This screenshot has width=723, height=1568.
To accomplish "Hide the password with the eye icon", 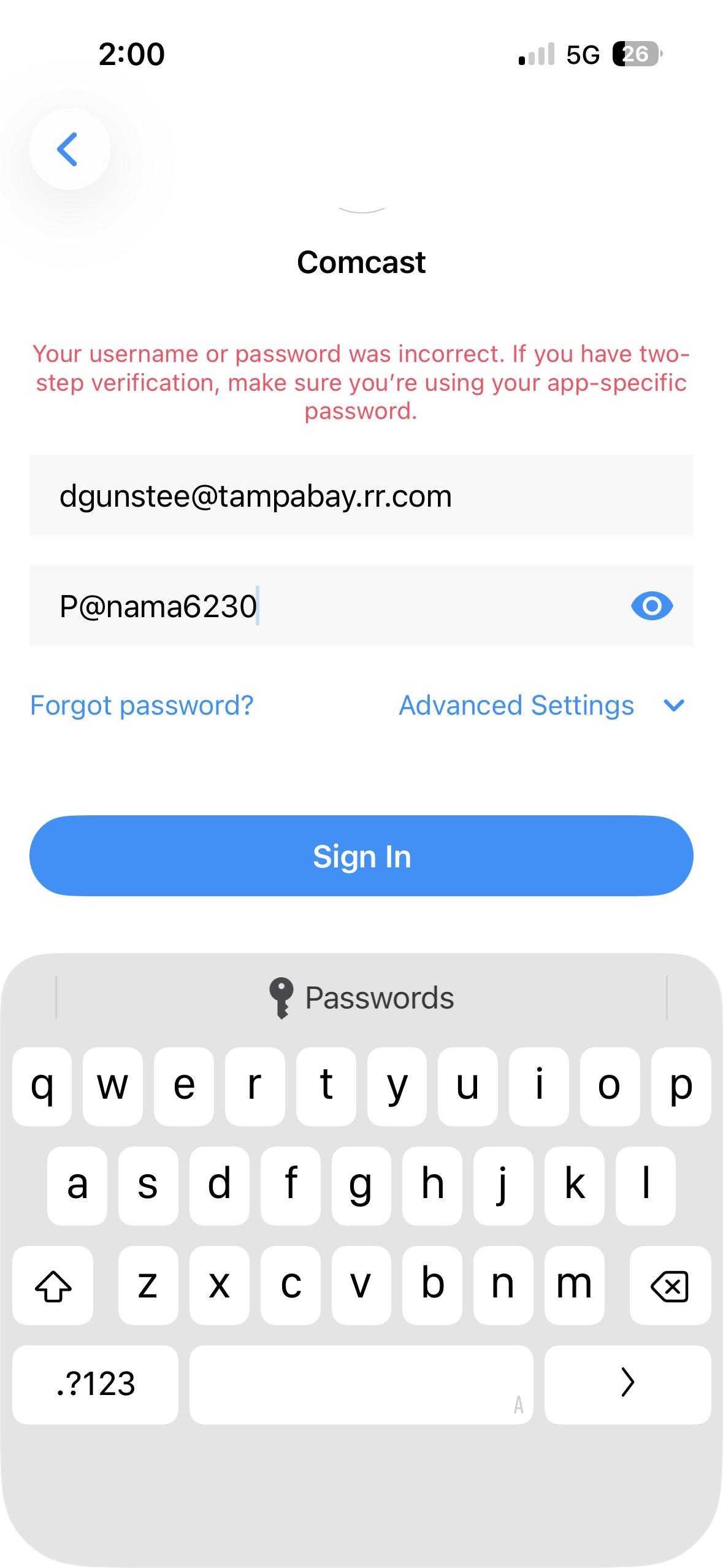I will (x=652, y=606).
